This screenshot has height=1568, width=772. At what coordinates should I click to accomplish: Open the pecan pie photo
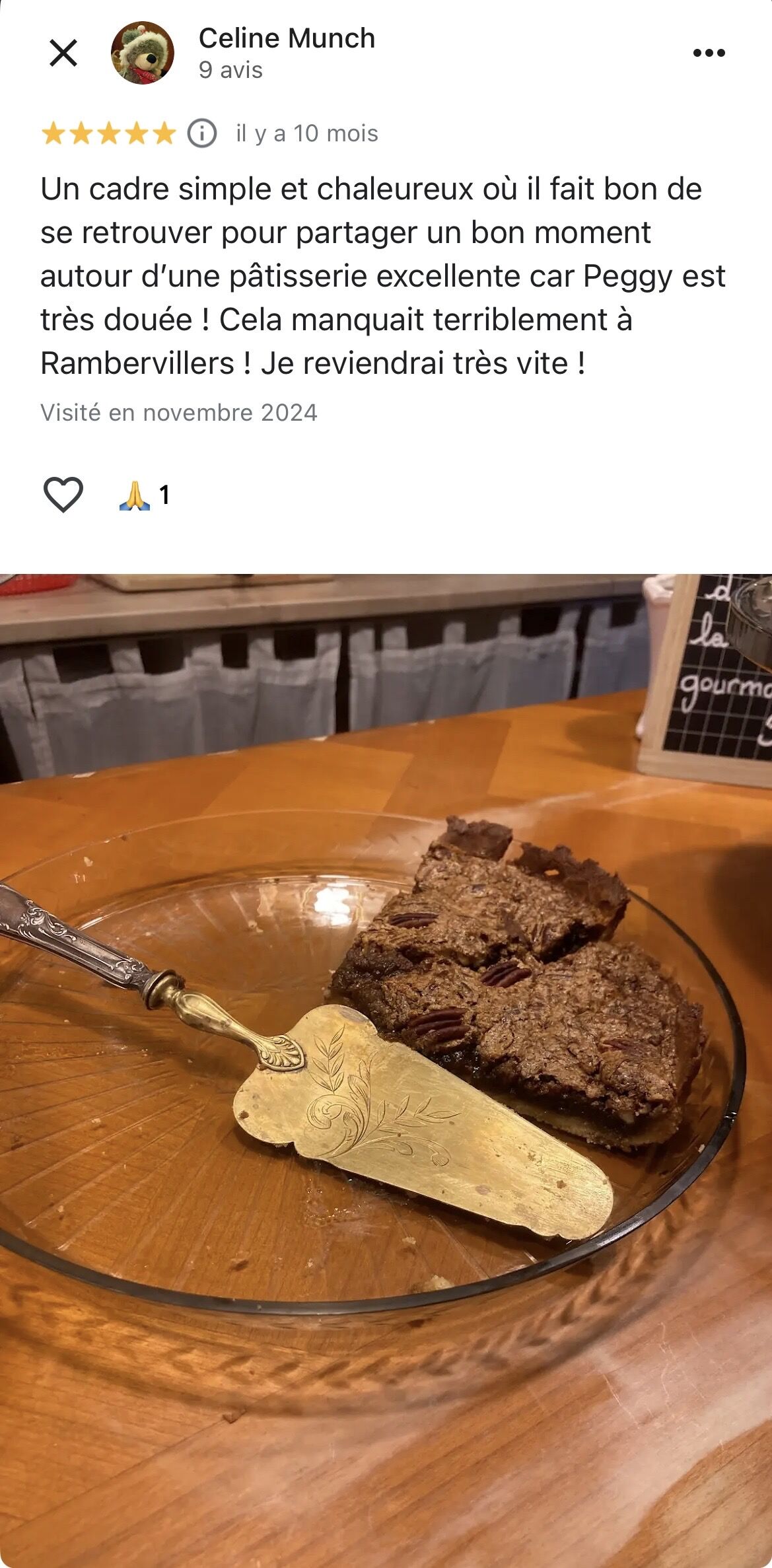(x=386, y=1070)
